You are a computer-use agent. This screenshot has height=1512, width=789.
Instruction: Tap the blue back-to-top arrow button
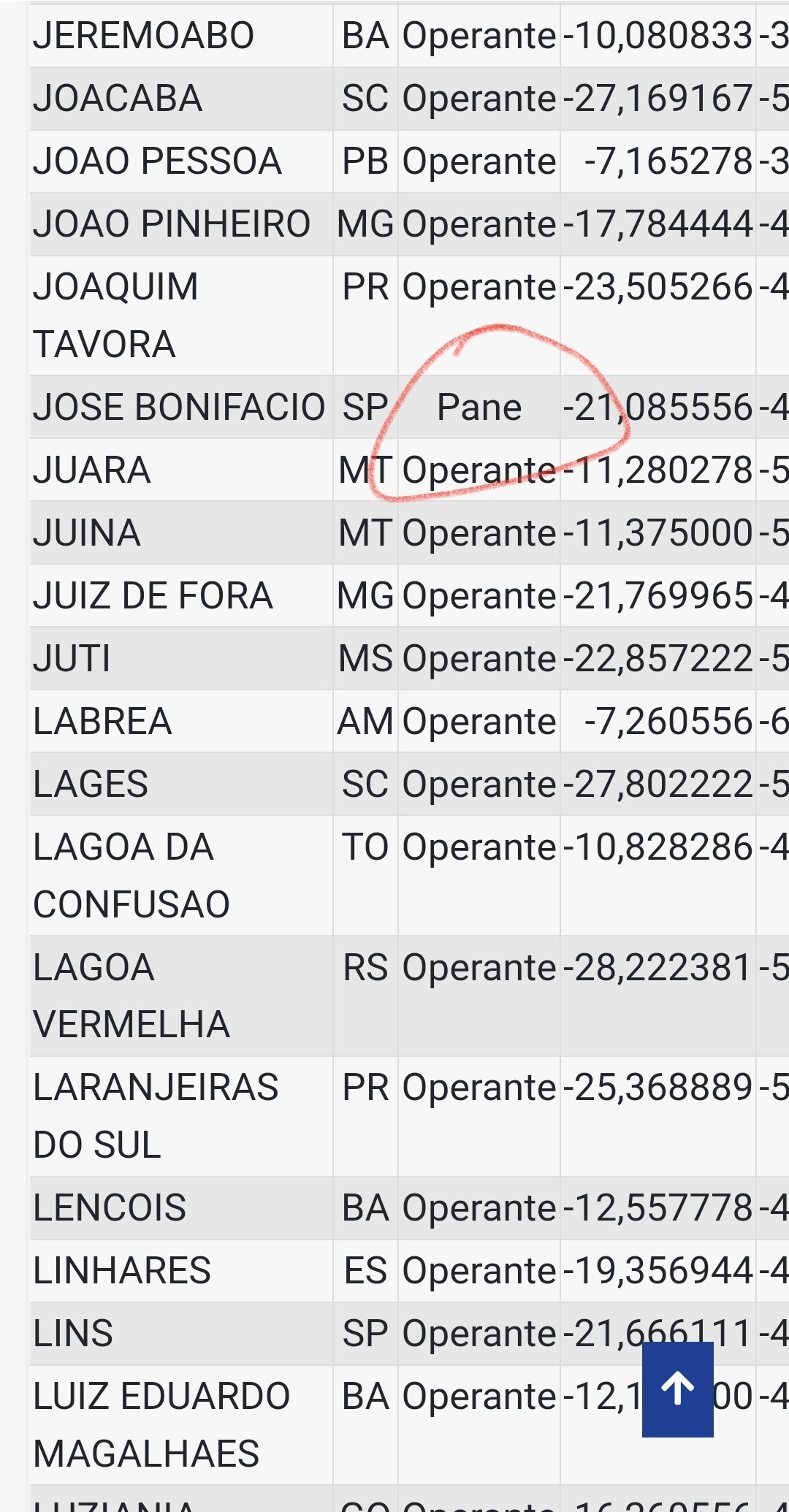pyautogui.click(x=677, y=1389)
